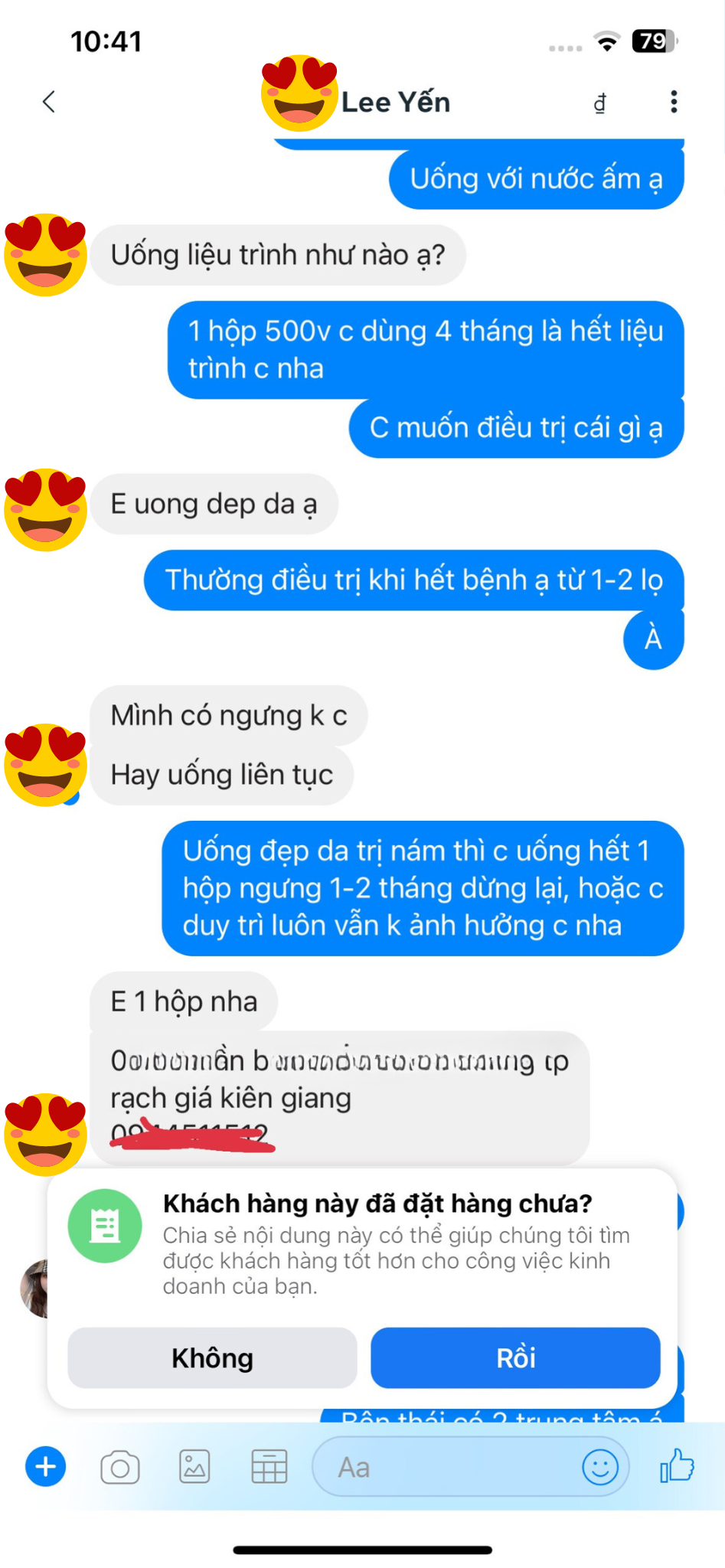This screenshot has height=1568, width=725.
Task: Open the three-dot overflow menu
Action: (674, 102)
